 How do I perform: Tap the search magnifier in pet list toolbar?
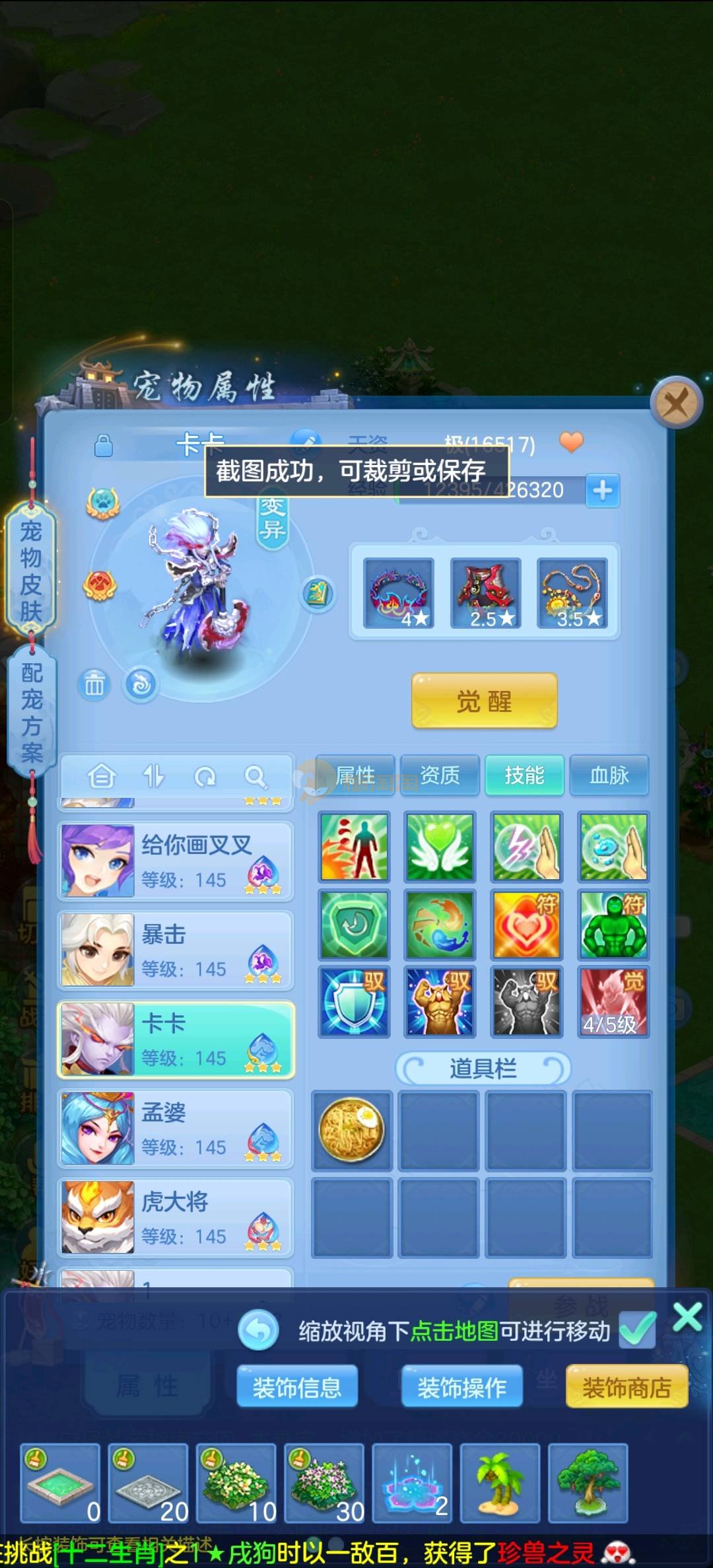click(255, 777)
